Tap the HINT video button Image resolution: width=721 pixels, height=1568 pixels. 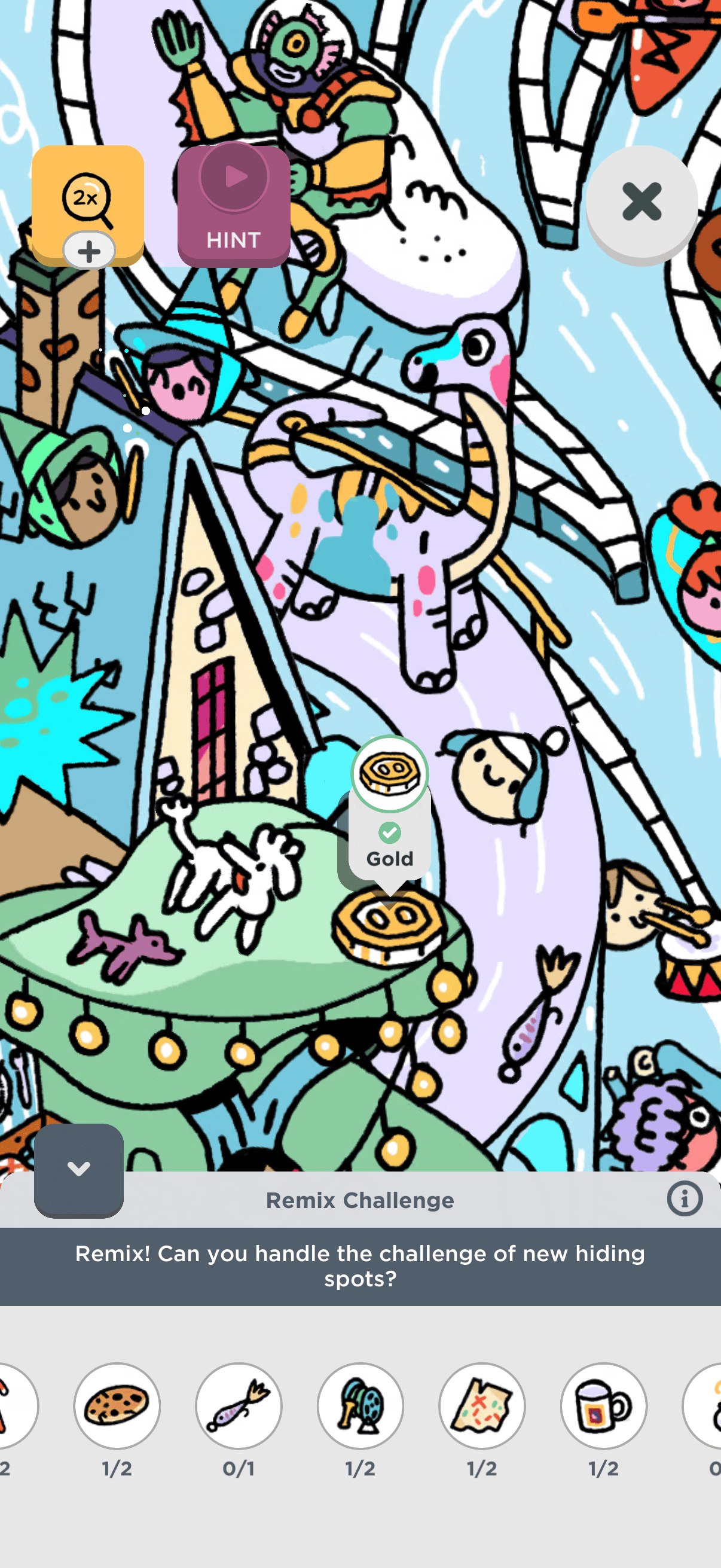click(234, 206)
